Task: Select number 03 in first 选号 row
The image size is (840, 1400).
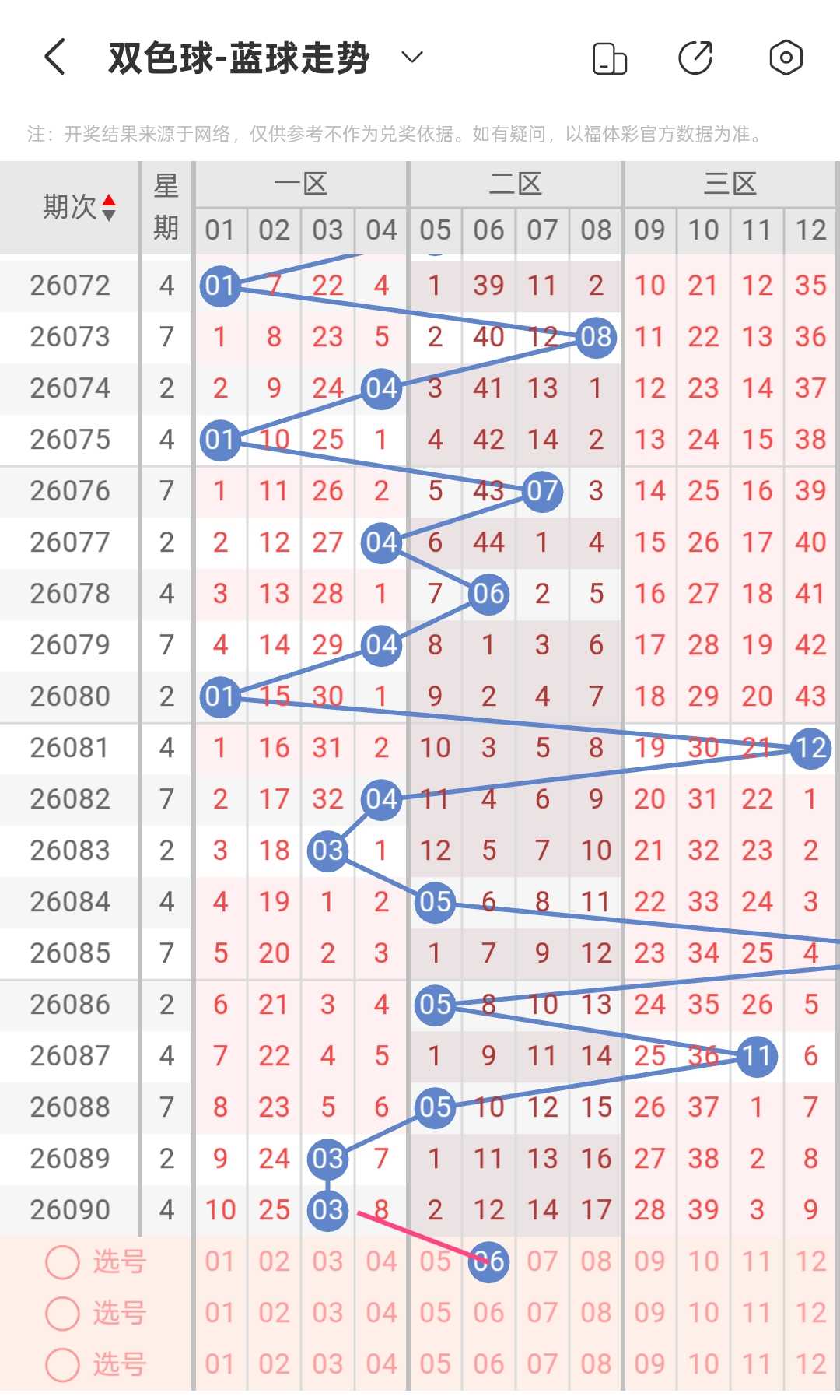Action: point(327,1261)
